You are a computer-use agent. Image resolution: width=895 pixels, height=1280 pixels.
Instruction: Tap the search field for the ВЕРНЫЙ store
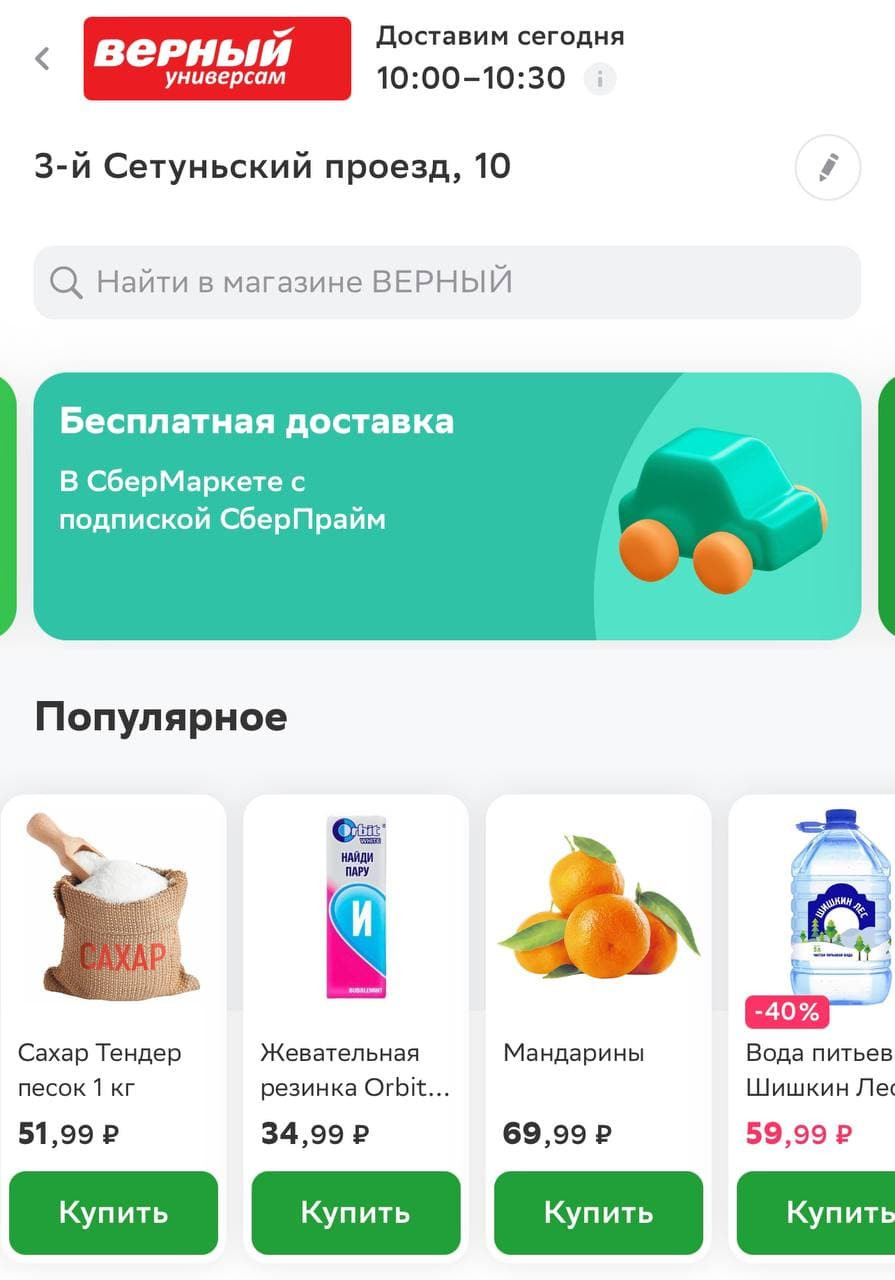tap(447, 282)
